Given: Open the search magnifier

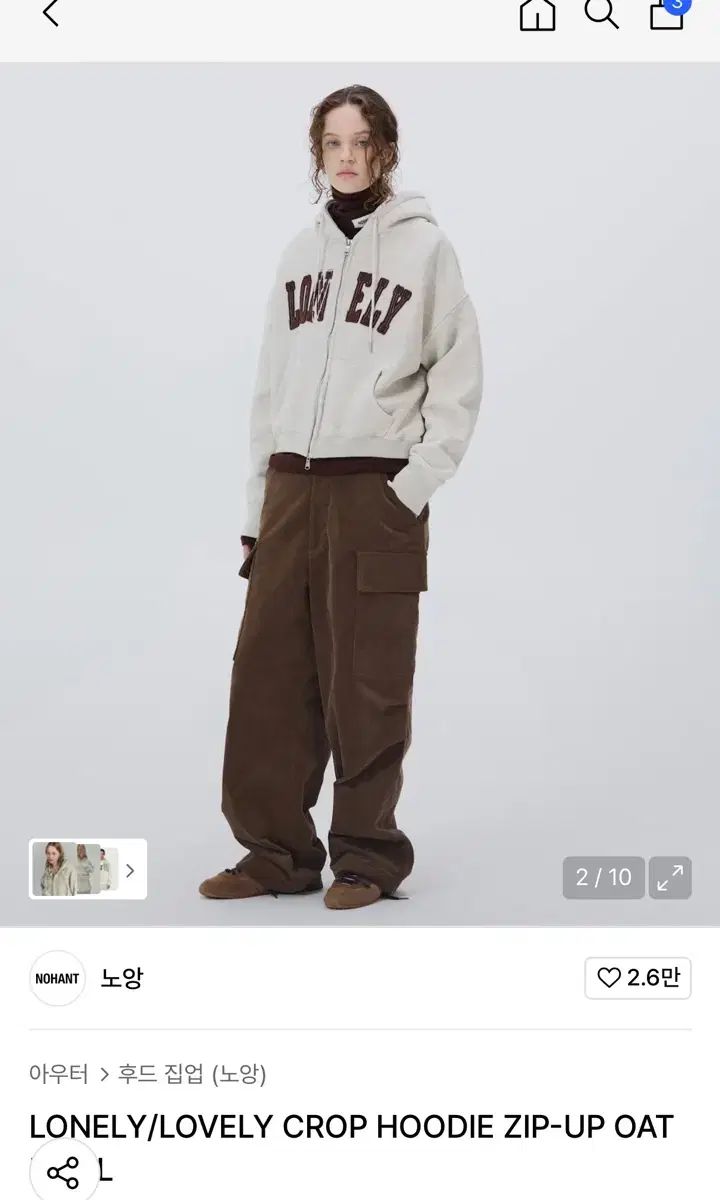Looking at the screenshot, I should (x=601, y=14).
